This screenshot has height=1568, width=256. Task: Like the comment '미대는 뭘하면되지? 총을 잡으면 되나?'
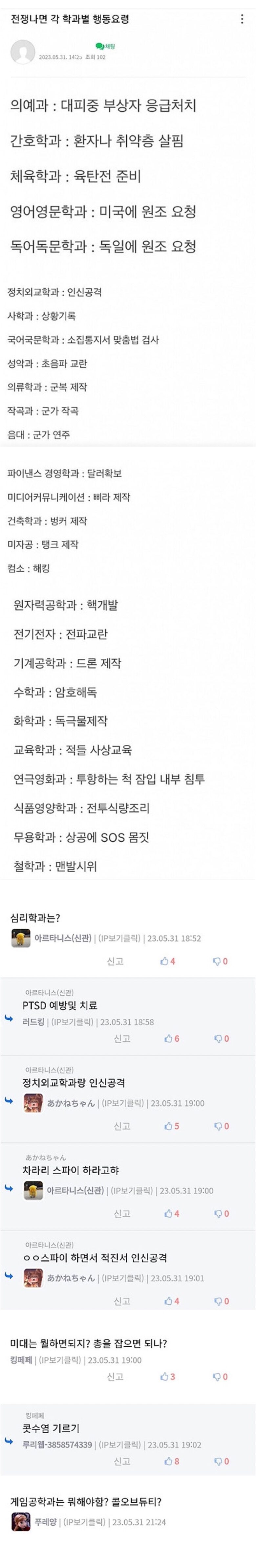click(168, 1376)
